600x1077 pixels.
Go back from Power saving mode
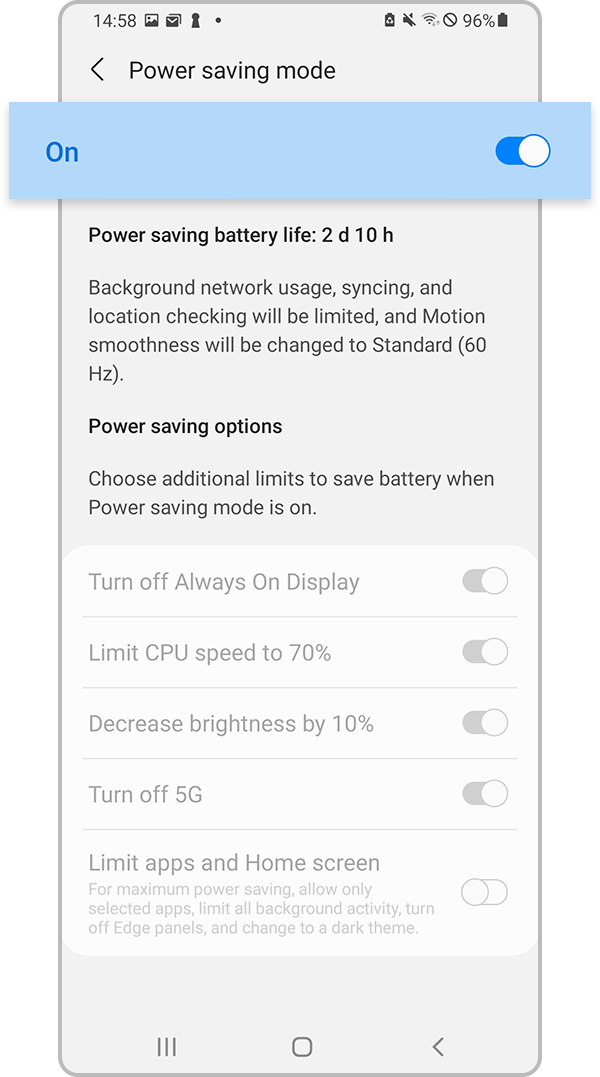pyautogui.click(x=97, y=70)
